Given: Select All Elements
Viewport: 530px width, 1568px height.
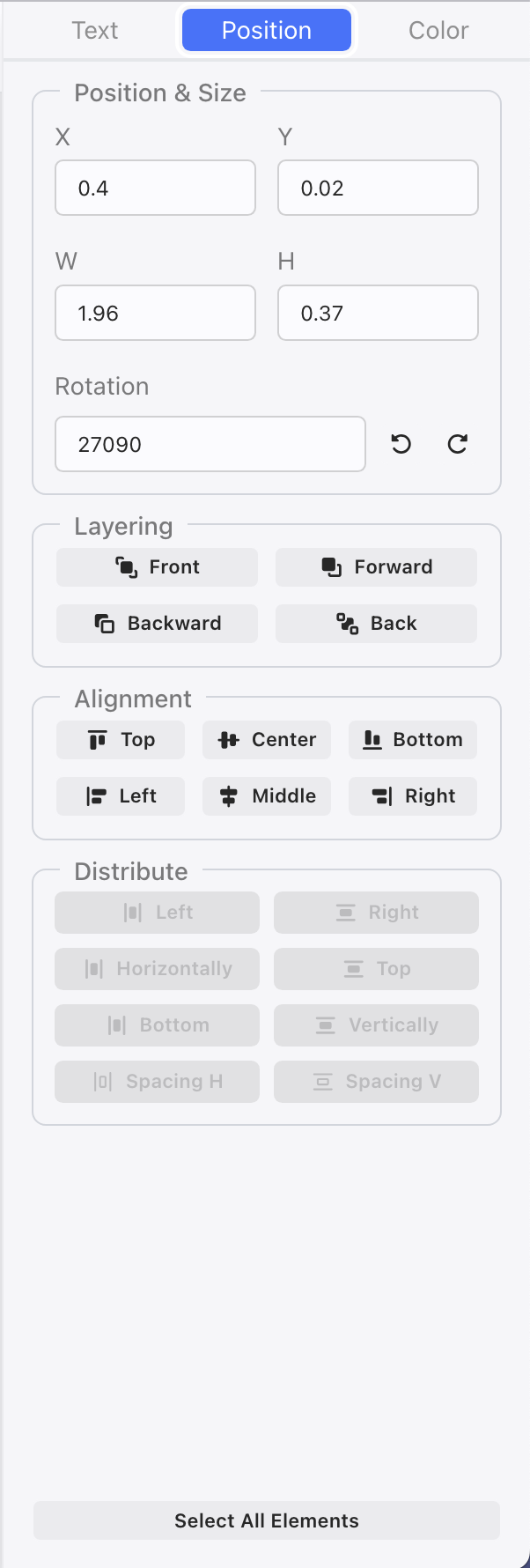Looking at the screenshot, I should click(x=267, y=1520).
